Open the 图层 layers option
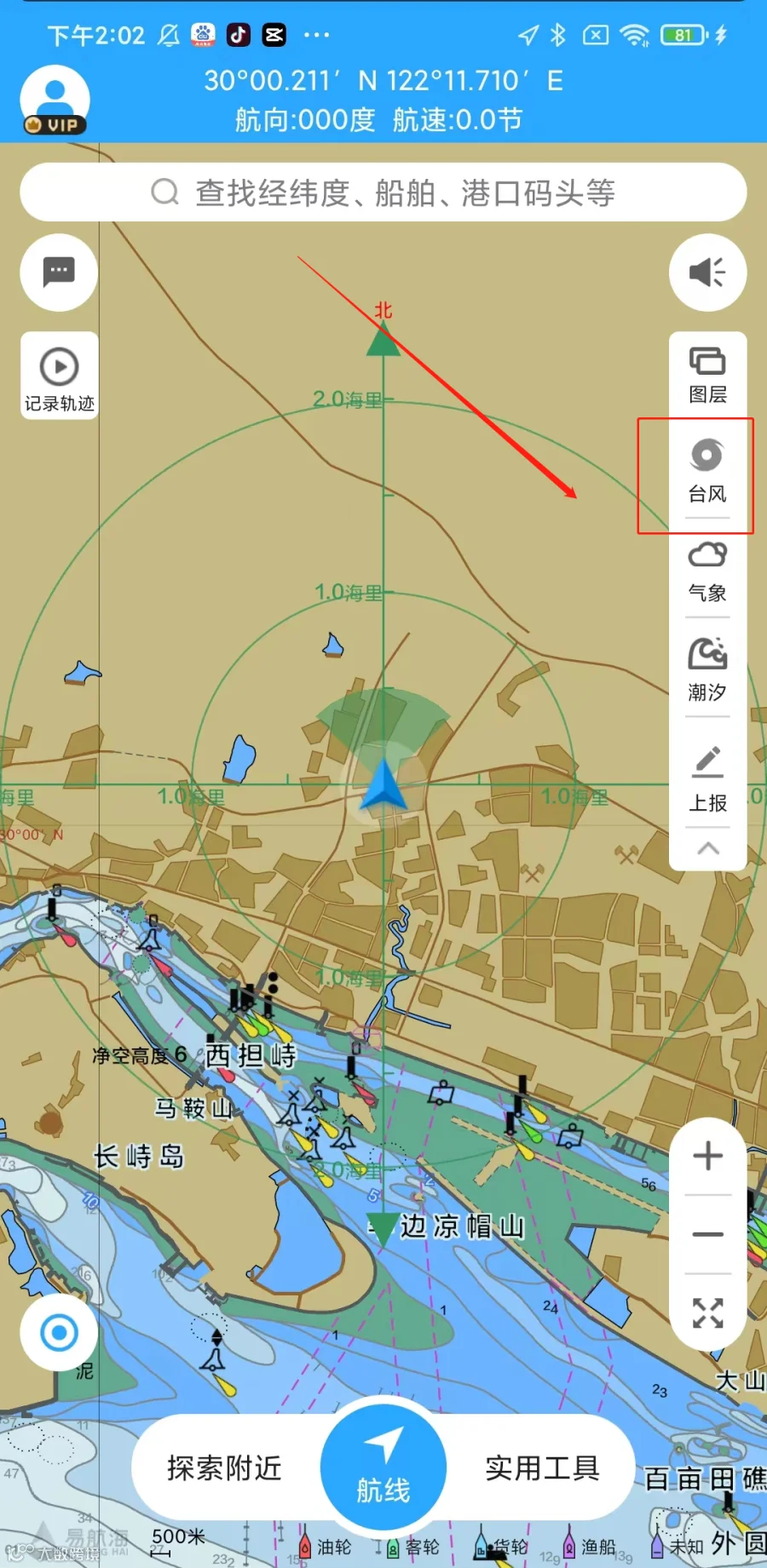Viewport: 767px width, 1568px height. [707, 375]
